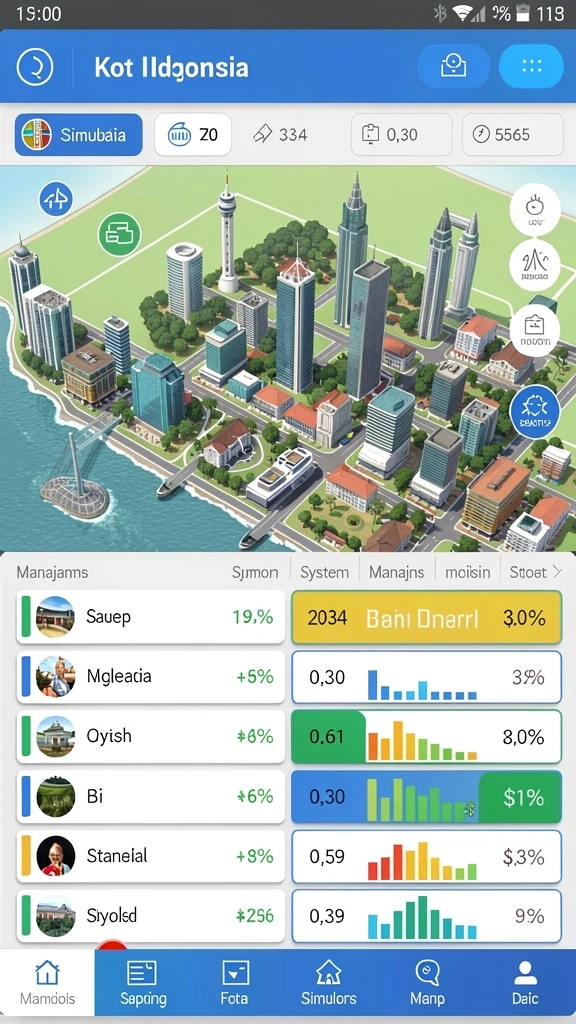Open the yellow Bani Dnarrl card
The height and width of the screenshot is (1024, 576).
tap(426, 618)
